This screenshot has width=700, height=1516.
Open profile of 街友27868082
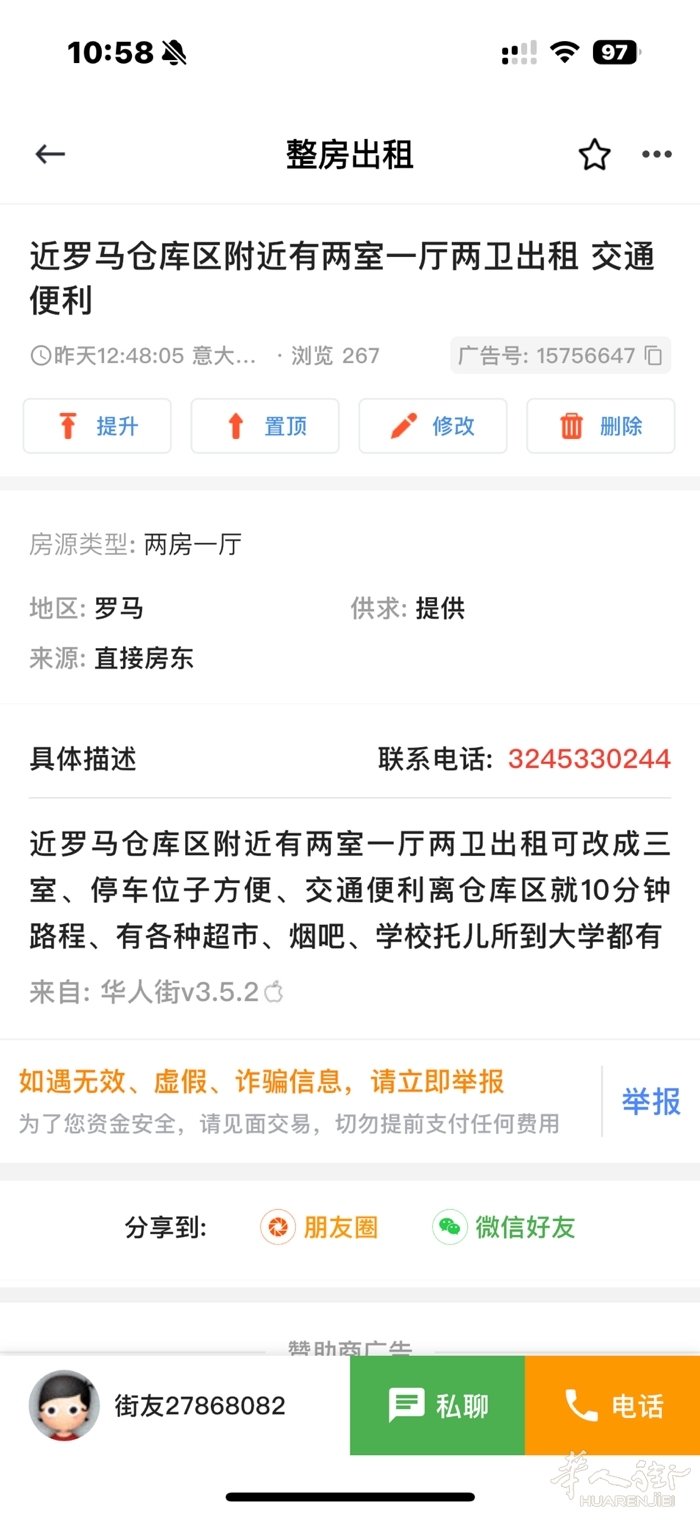click(x=65, y=1405)
